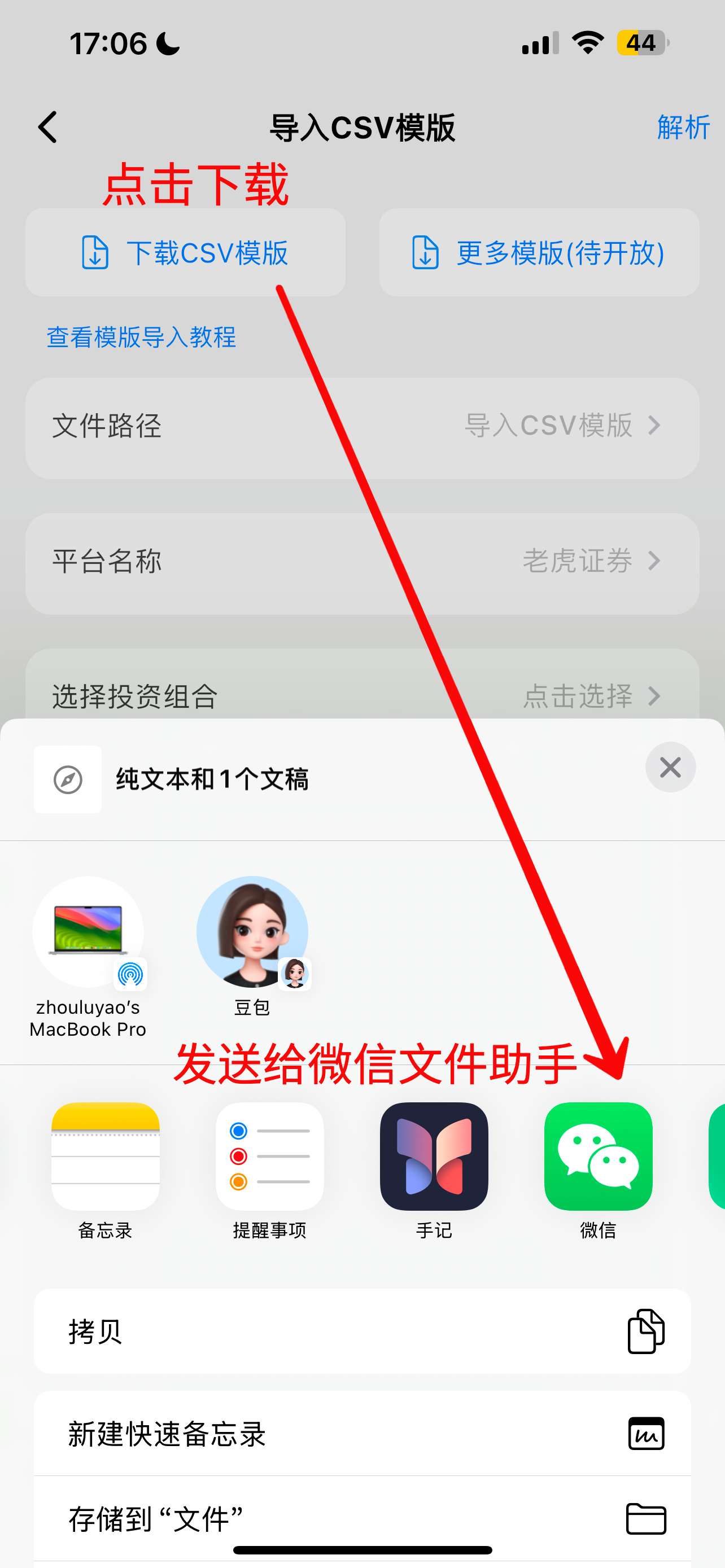Choose the 拷贝 action
725x1568 pixels.
pyautogui.click(x=362, y=1331)
